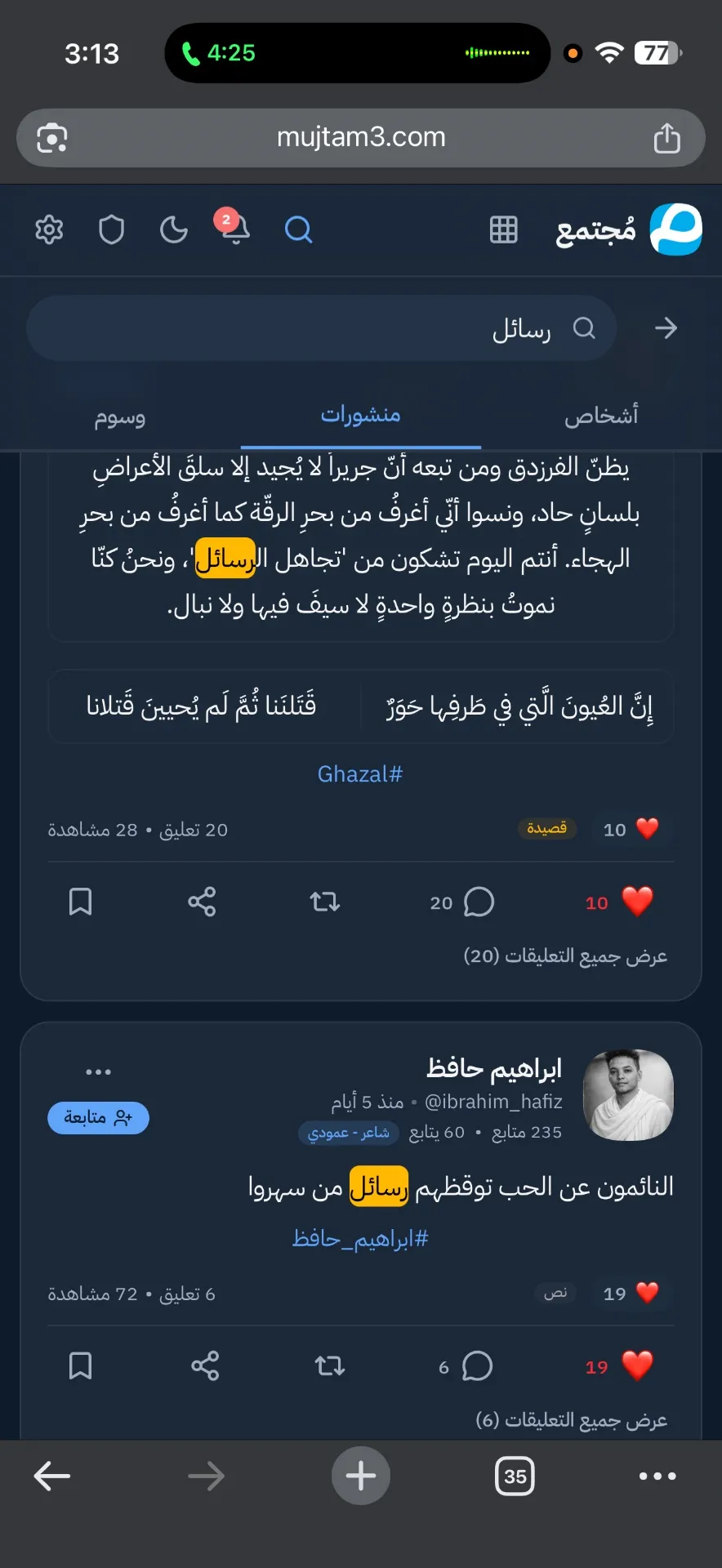Switch to the وسوم tab
Viewport: 722px width, 1568px height.
(x=120, y=417)
